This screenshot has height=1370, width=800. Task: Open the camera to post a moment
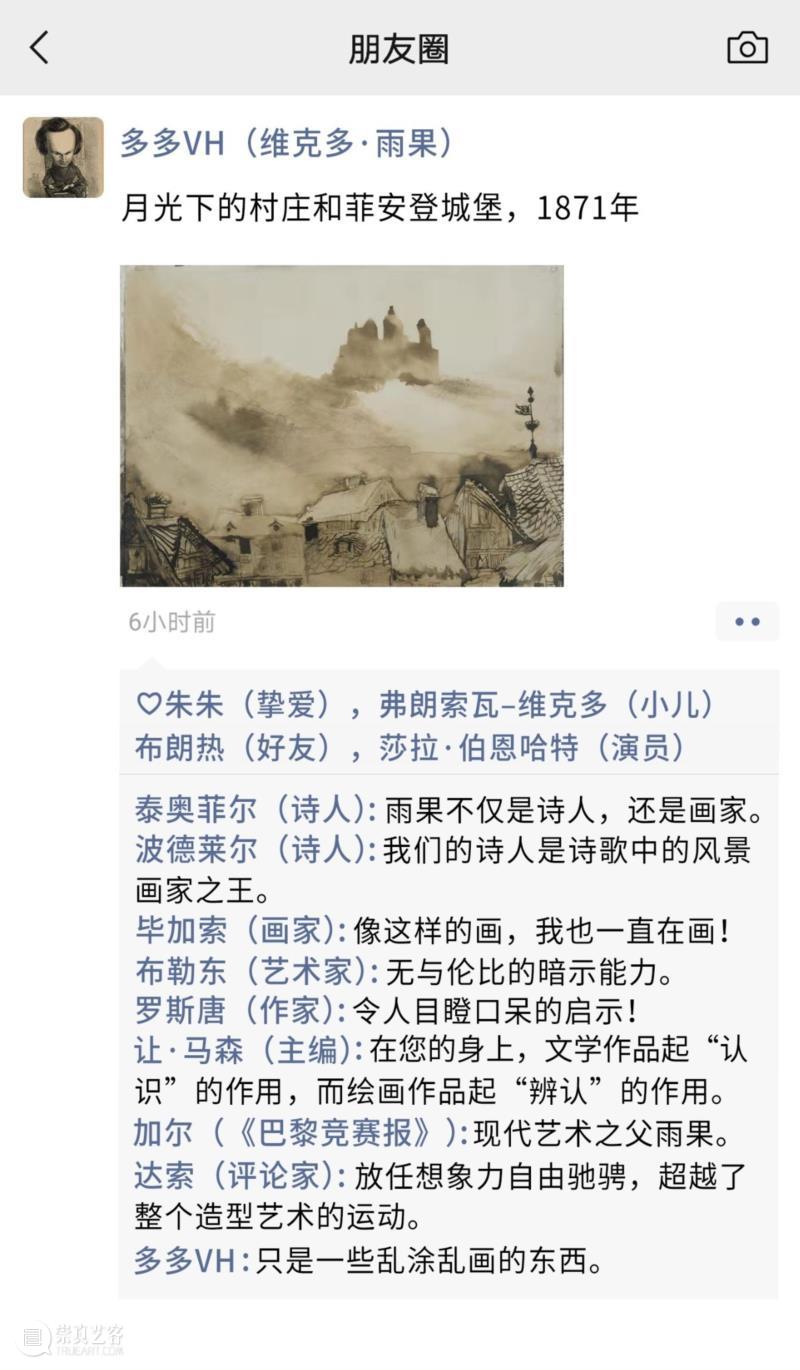pyautogui.click(x=746, y=47)
